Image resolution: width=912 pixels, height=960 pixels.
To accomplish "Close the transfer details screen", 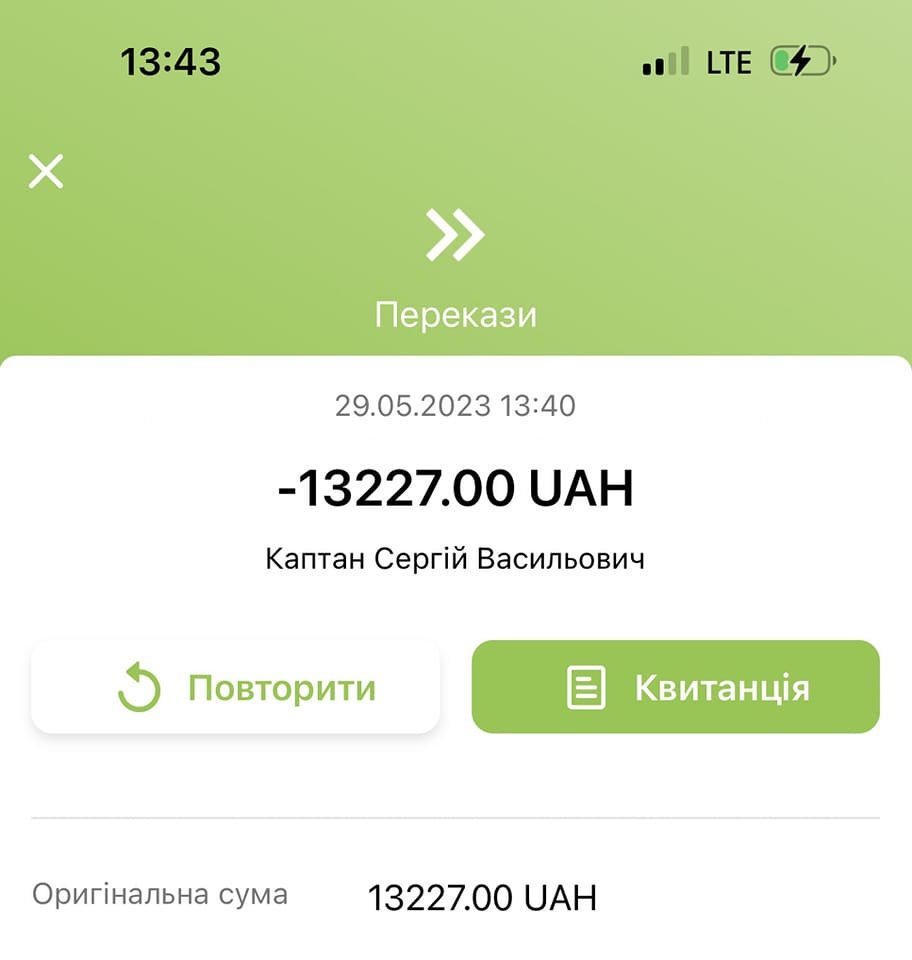I will pos(46,171).
